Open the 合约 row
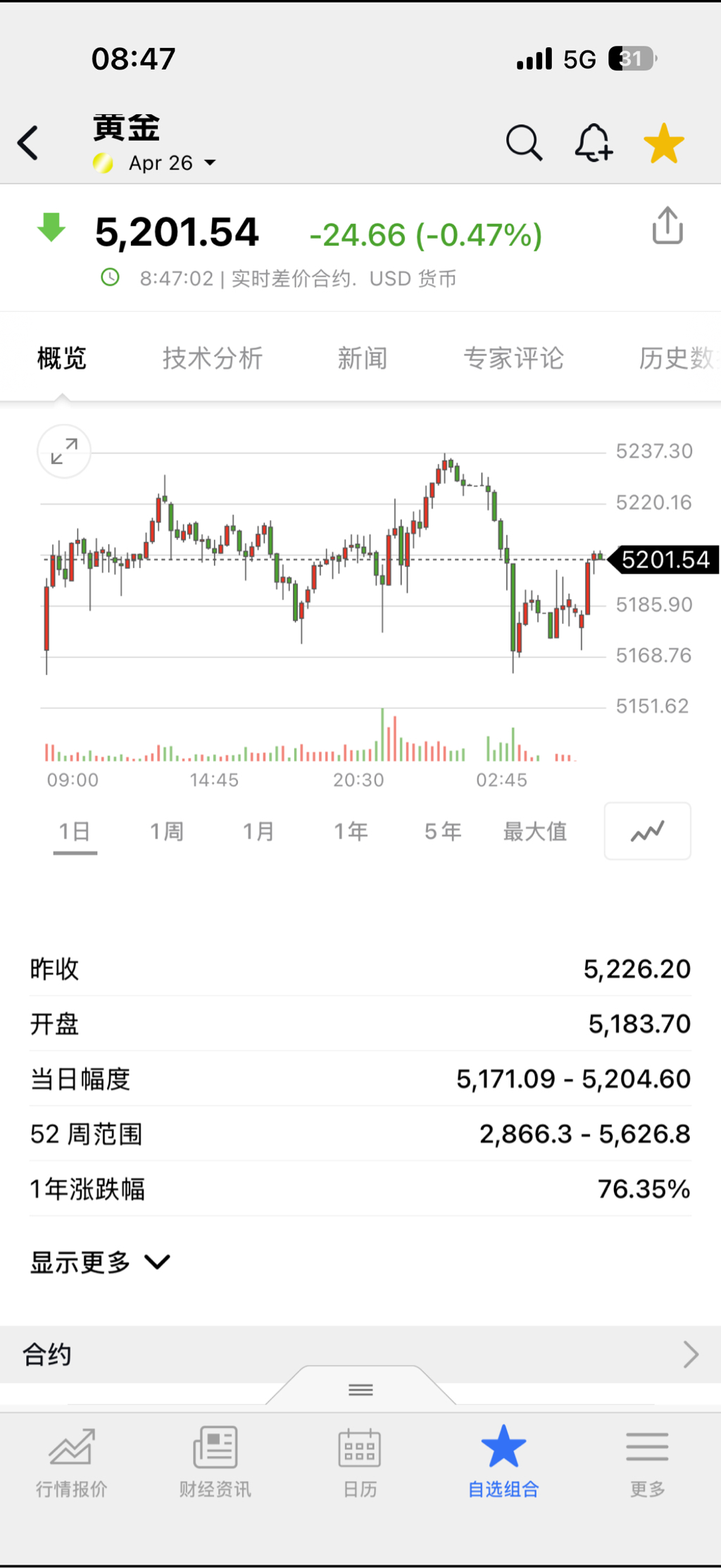721x1568 pixels. coord(360,1354)
